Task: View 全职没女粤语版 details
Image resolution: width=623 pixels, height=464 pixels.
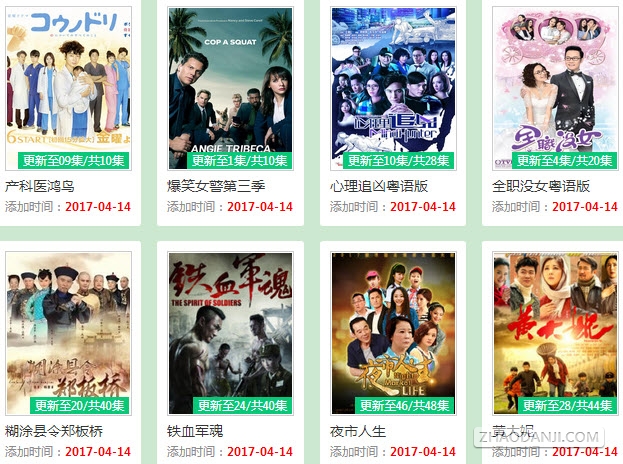Action: pyautogui.click(x=555, y=90)
